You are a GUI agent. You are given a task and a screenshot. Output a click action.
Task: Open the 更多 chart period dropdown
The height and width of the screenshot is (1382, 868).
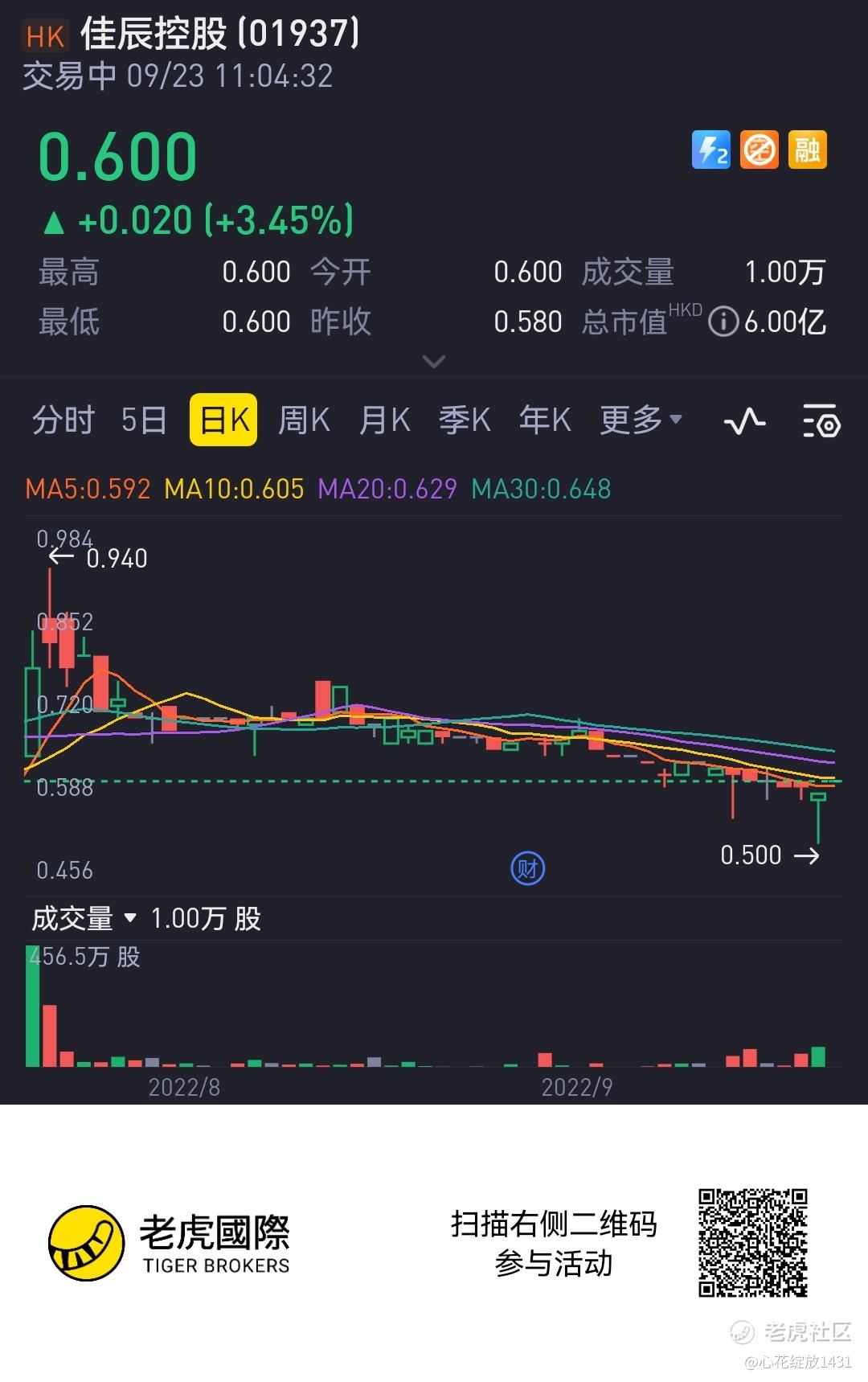pos(641,420)
